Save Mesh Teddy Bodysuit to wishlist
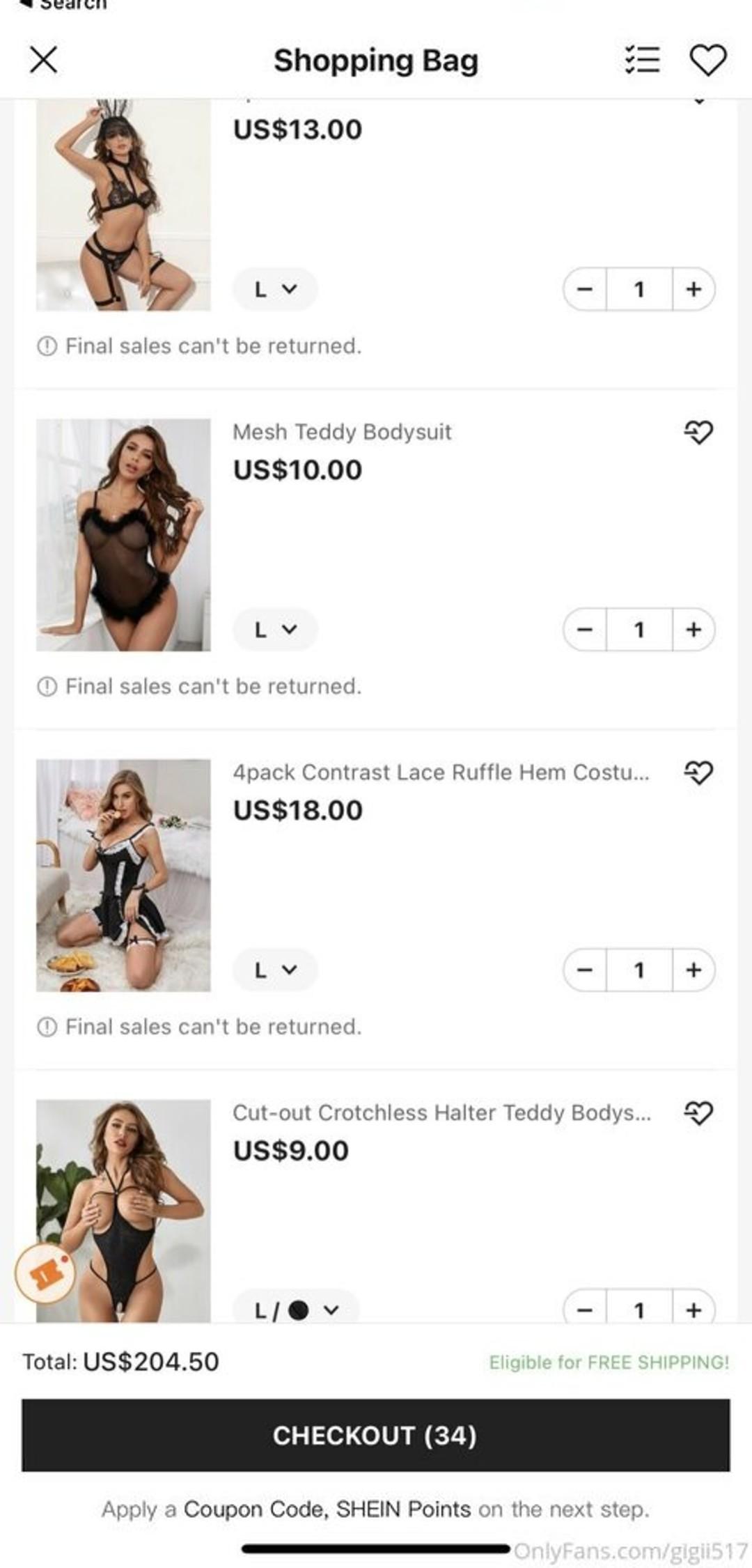752x1568 pixels. point(698,433)
